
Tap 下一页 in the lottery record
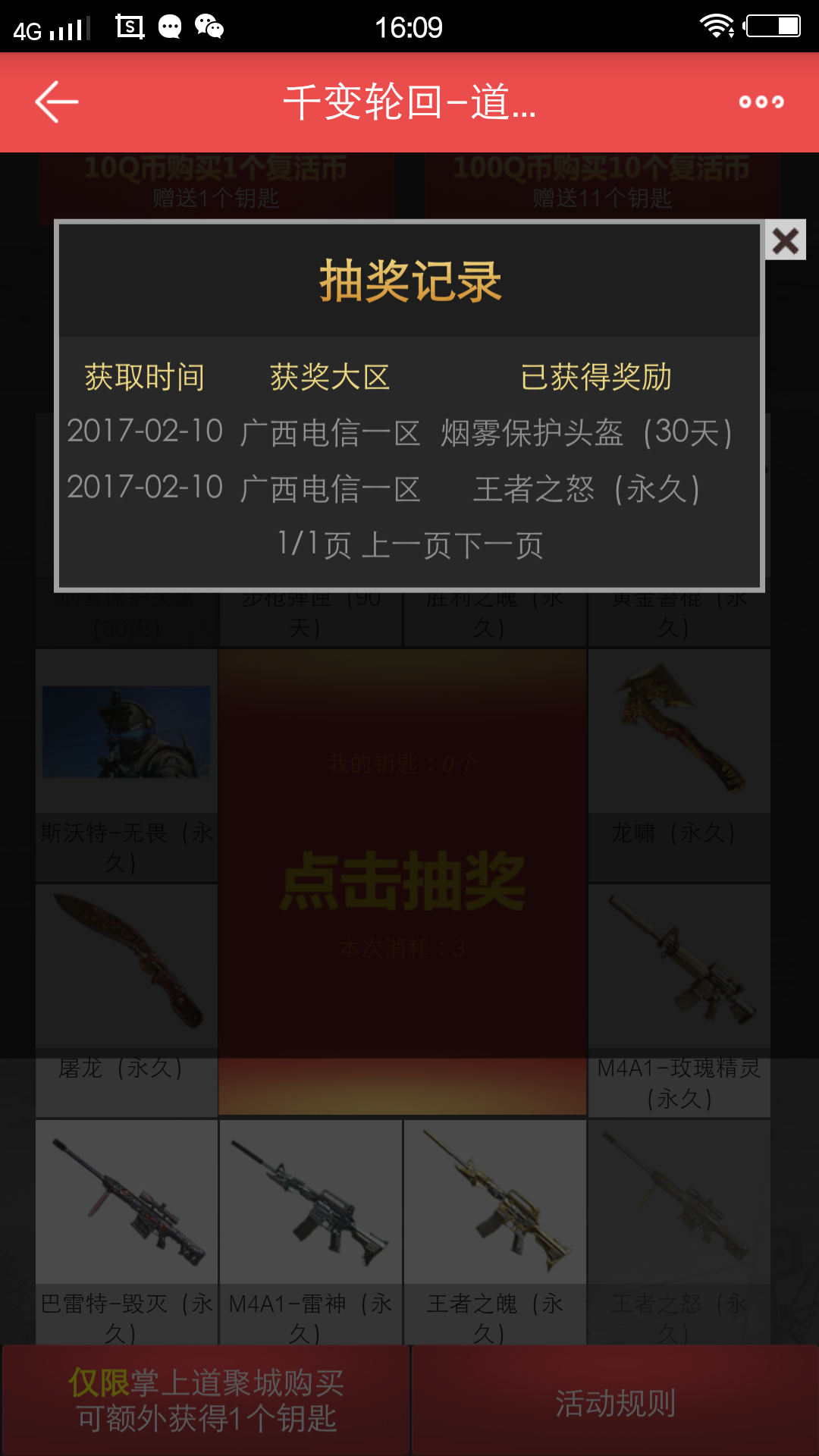[497, 545]
